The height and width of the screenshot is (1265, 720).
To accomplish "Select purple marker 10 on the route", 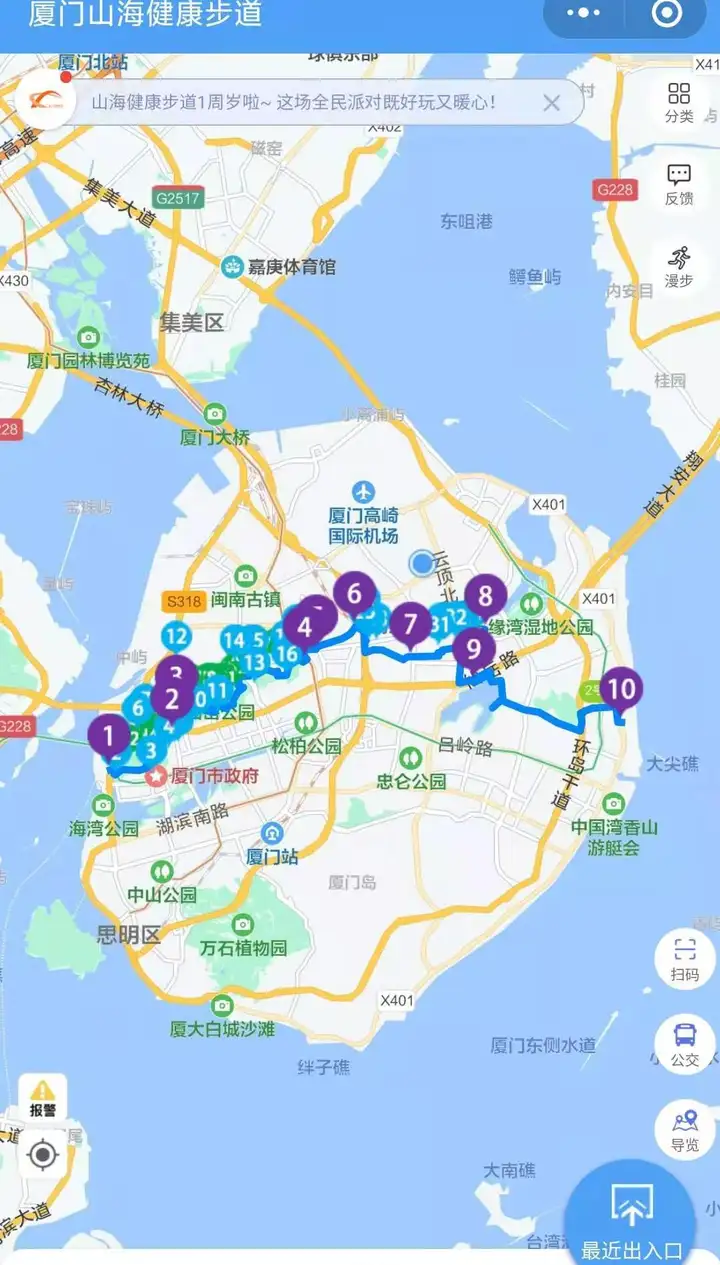I will click(x=621, y=690).
